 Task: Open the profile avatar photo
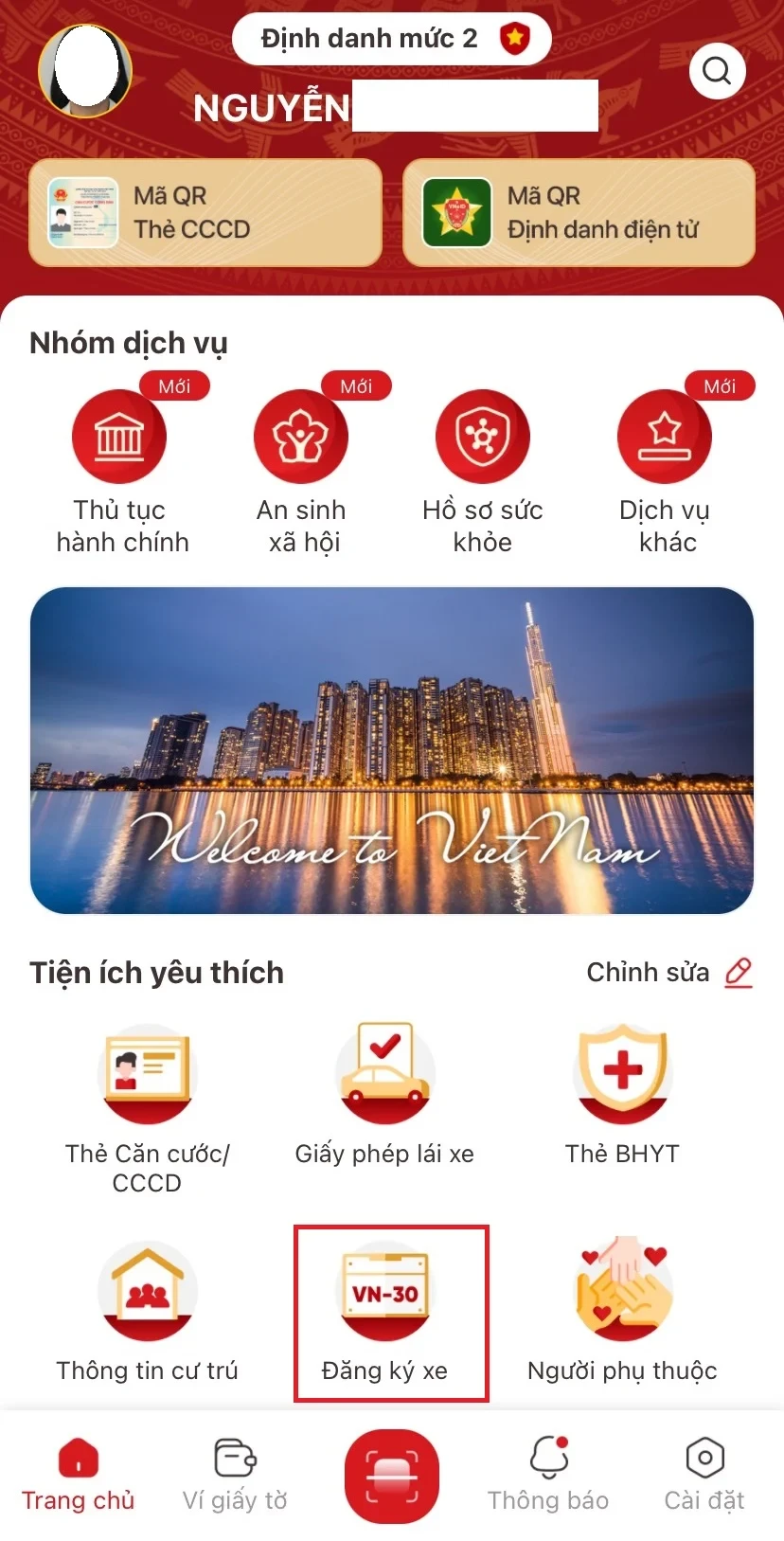pyautogui.click(x=85, y=72)
